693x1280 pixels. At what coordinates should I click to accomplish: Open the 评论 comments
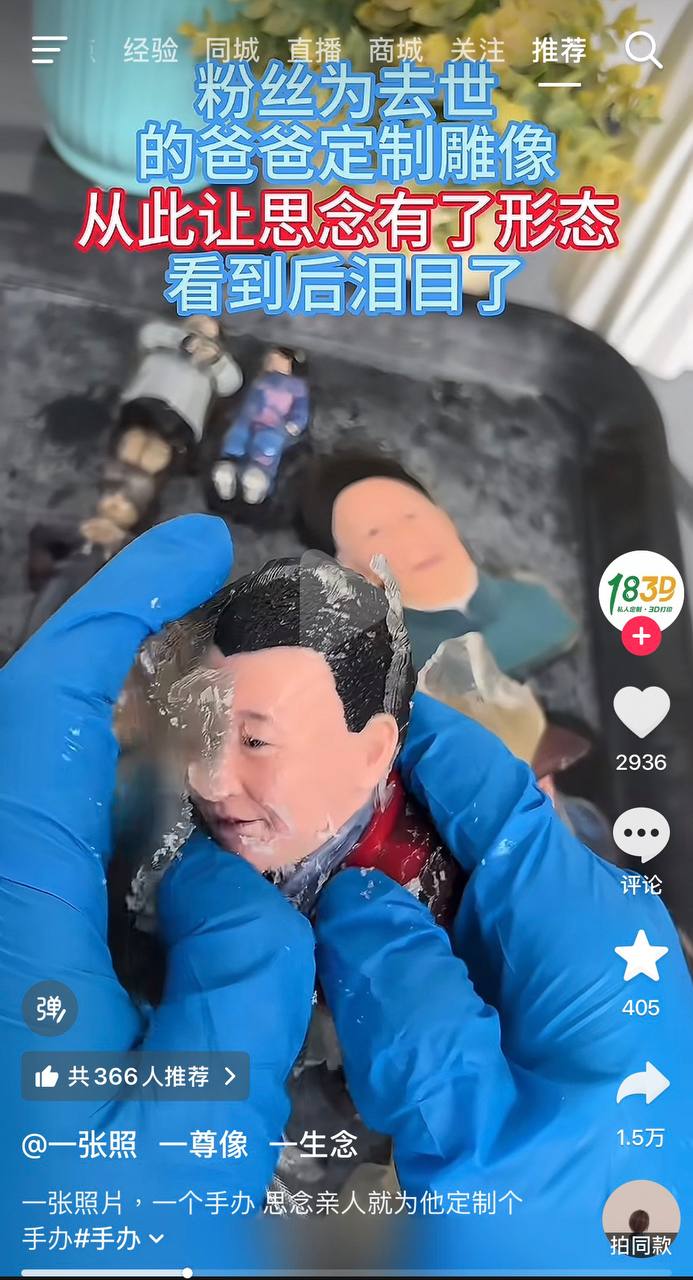coord(641,836)
